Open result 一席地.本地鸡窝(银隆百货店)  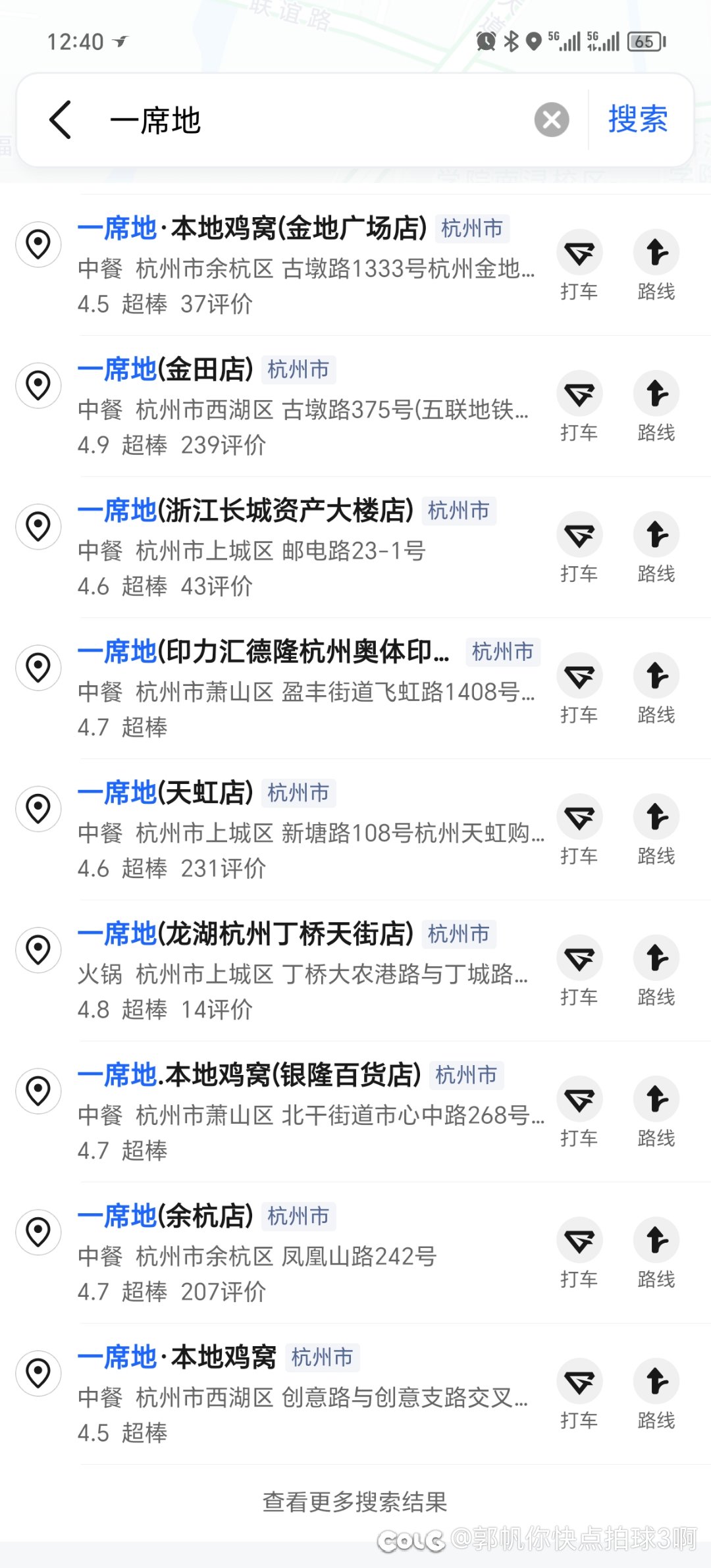[x=276, y=1112]
